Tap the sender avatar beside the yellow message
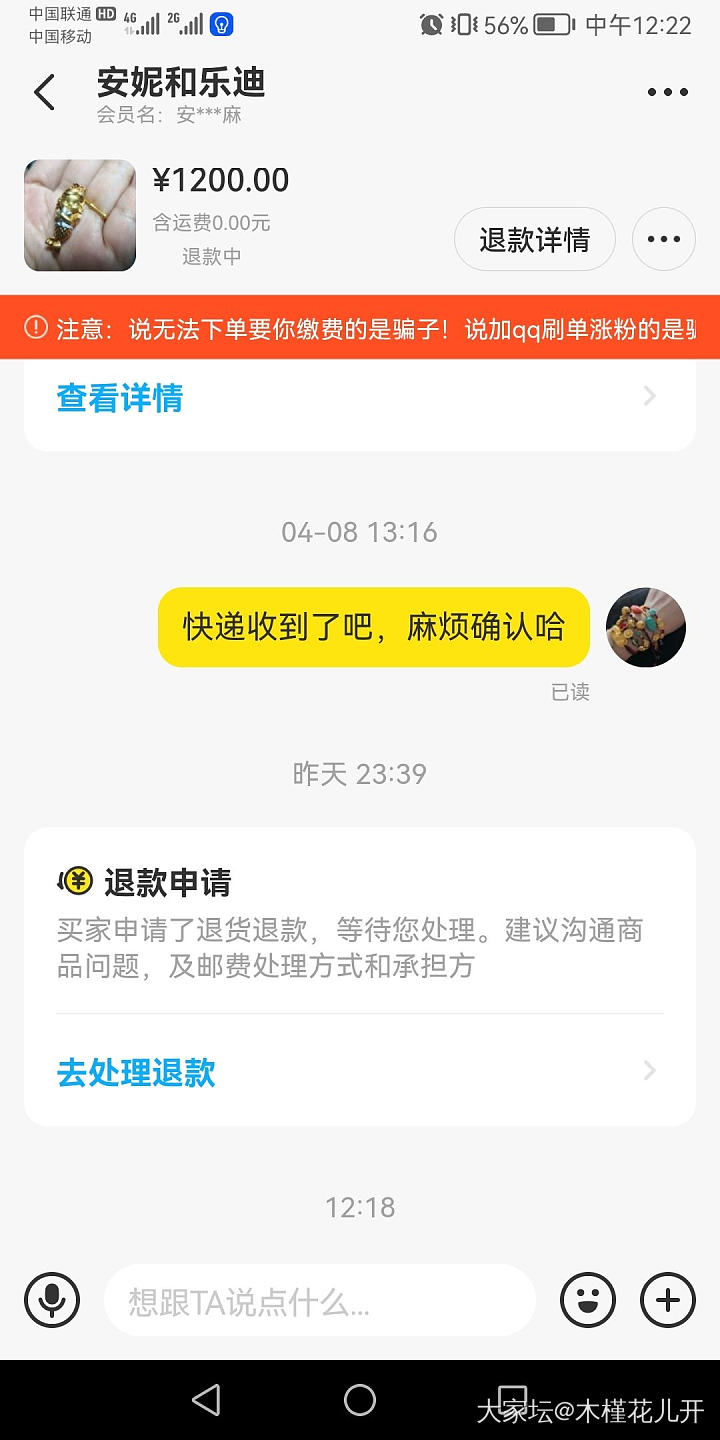The image size is (720, 1440). 646,627
